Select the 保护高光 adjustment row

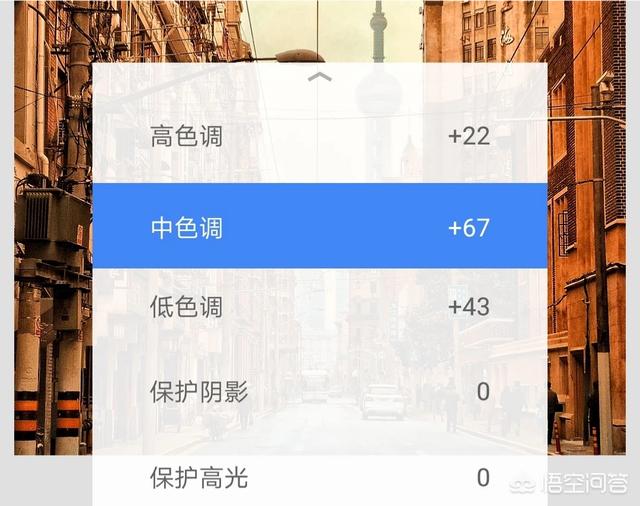point(319,478)
